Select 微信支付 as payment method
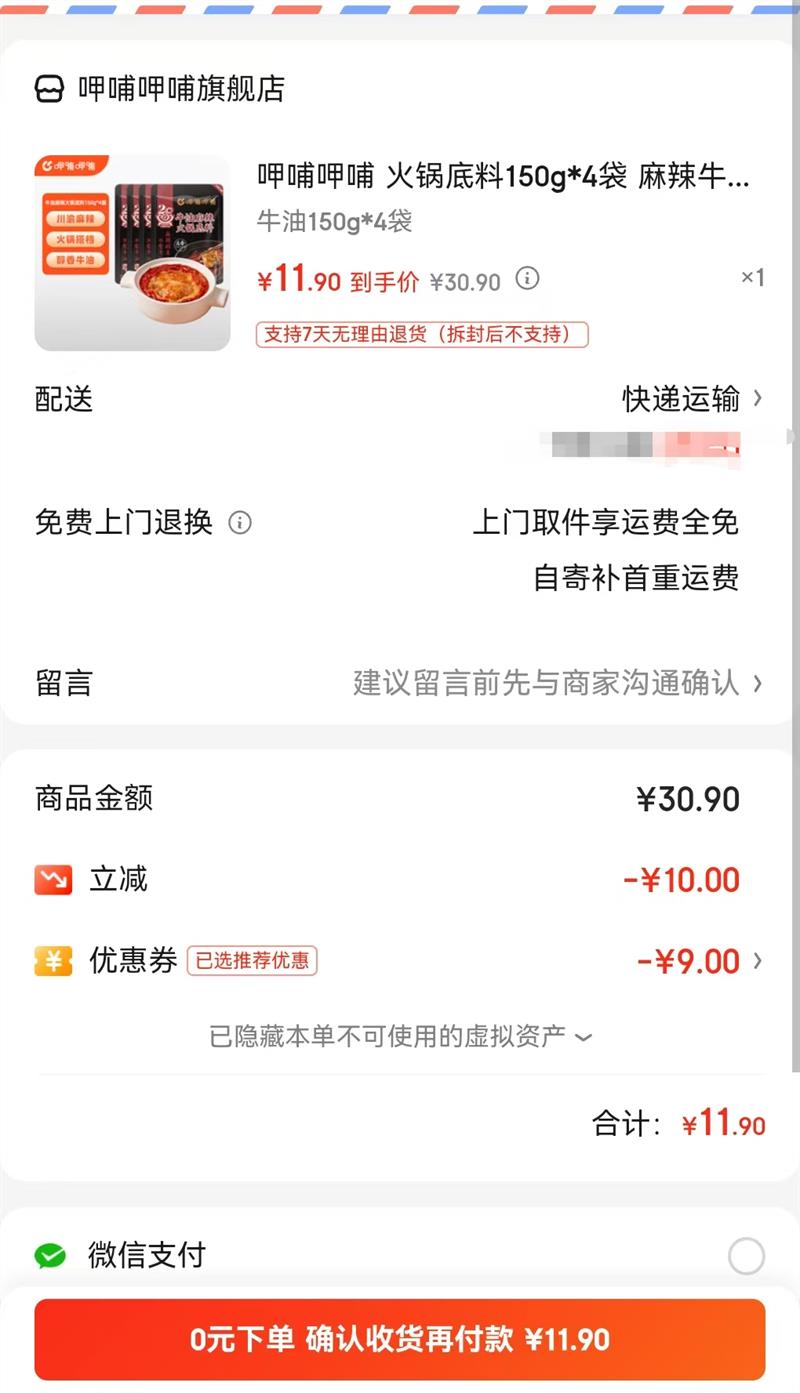 (x=746, y=1256)
